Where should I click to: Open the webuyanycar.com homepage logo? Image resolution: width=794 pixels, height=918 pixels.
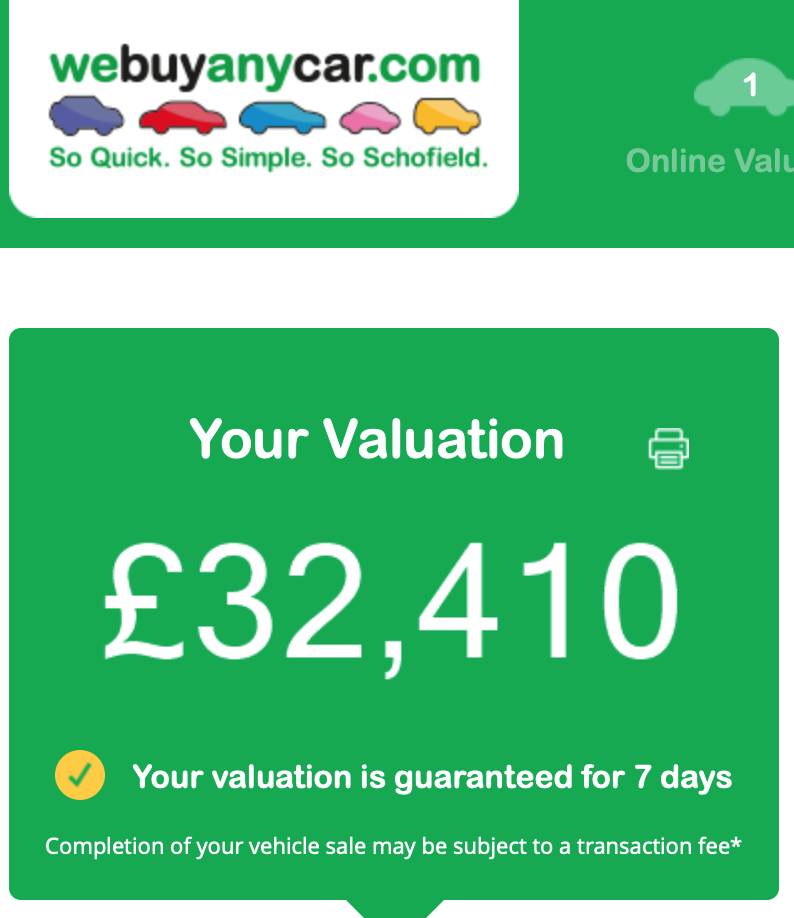point(265,107)
